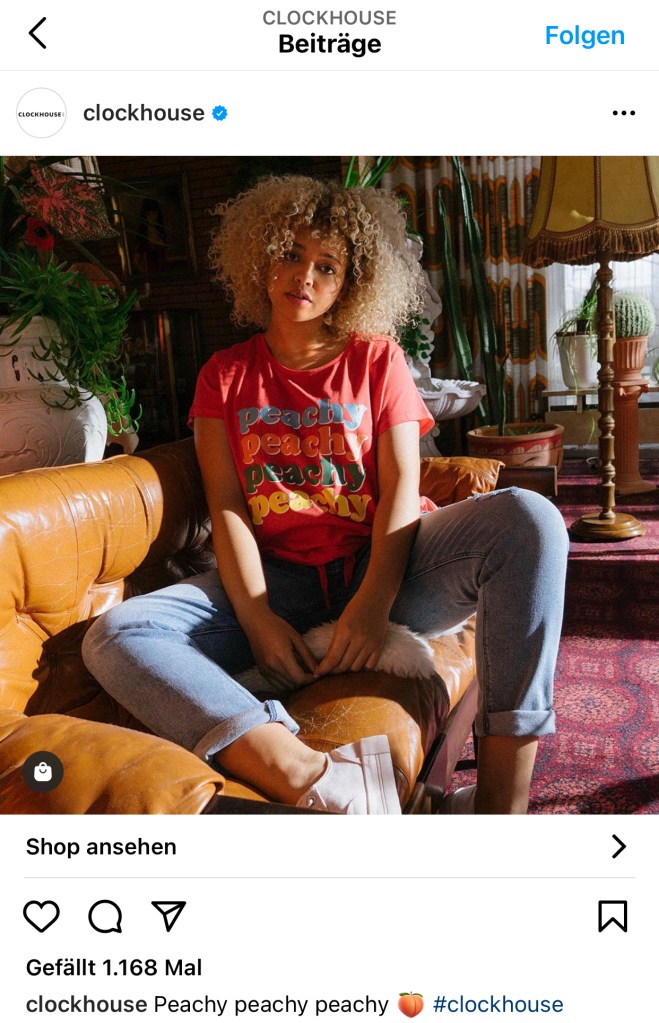This screenshot has height=1023, width=659.
Task: Tap Folgen to follow clockhouse
Action: tap(584, 36)
